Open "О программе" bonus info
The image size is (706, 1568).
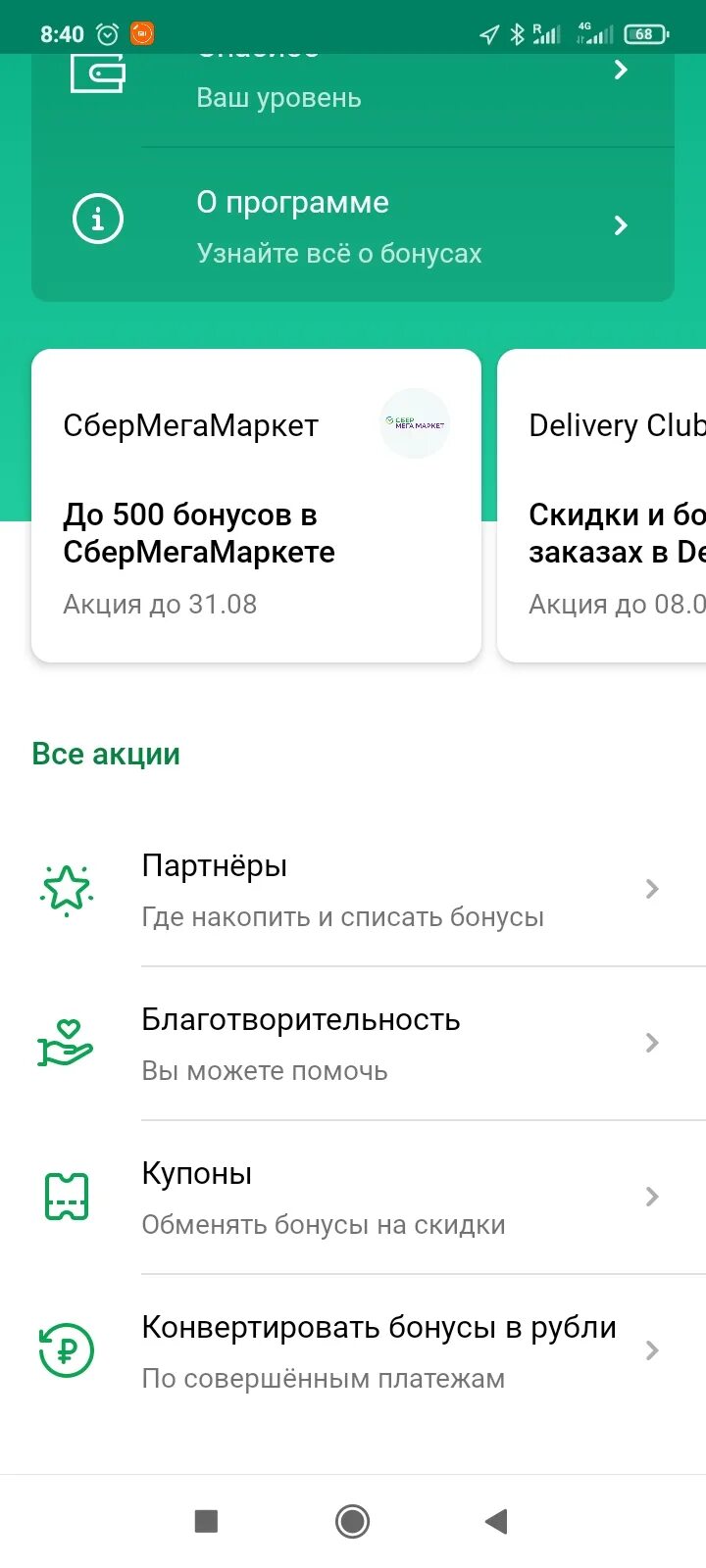(x=353, y=225)
